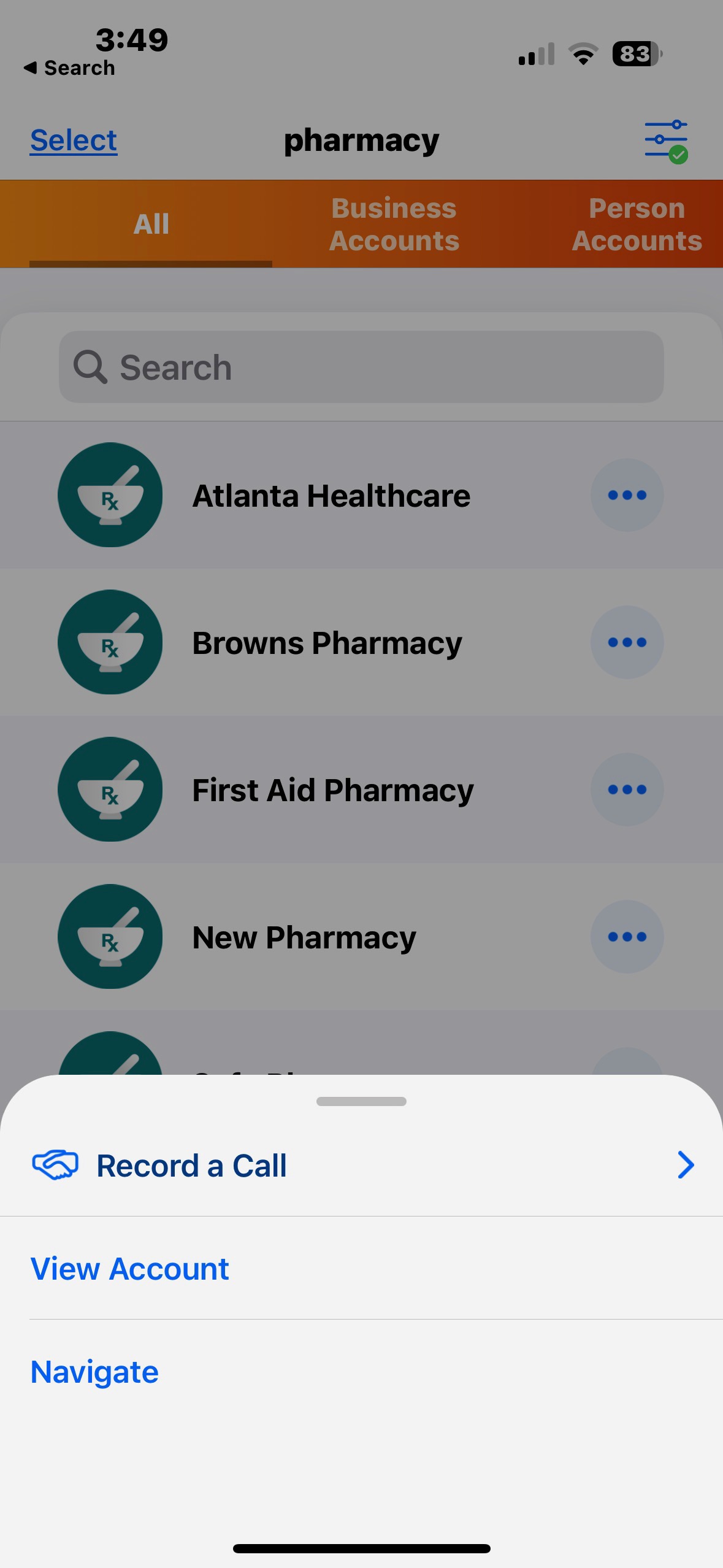The image size is (723, 1568).
Task: Focus the Search field
Action: (x=361, y=367)
